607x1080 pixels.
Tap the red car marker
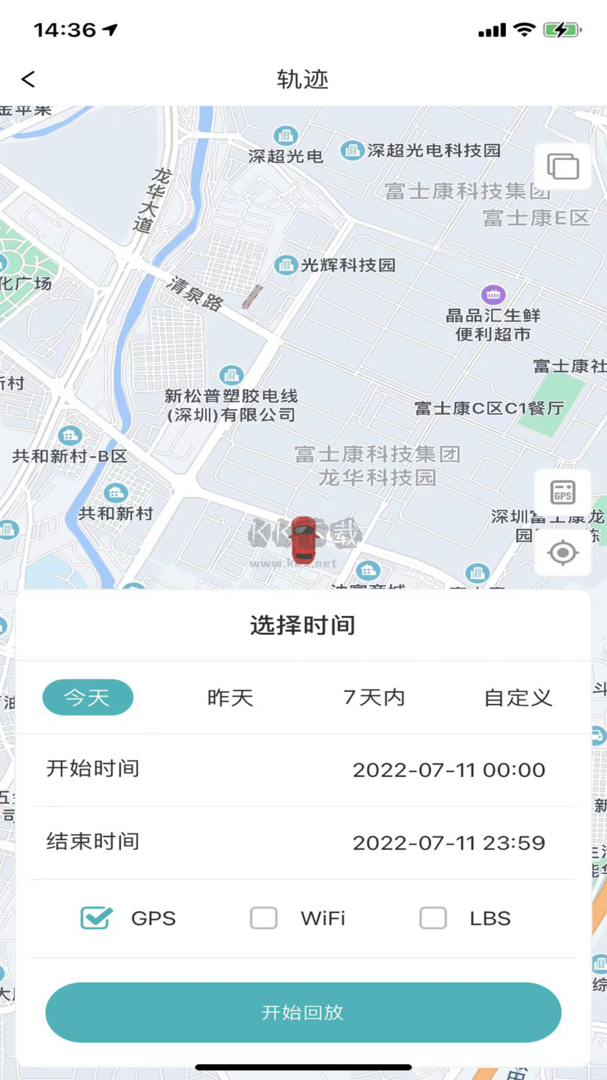click(x=303, y=538)
